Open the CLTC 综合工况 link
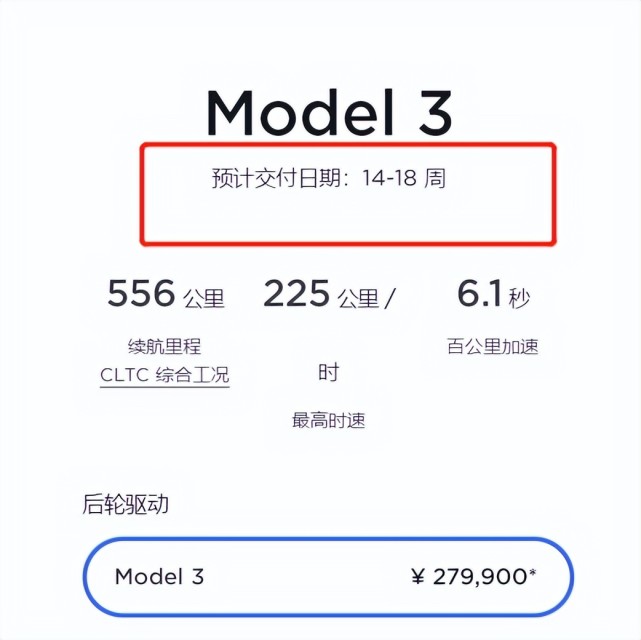Image resolution: width=641 pixels, height=640 pixels. coord(165,375)
